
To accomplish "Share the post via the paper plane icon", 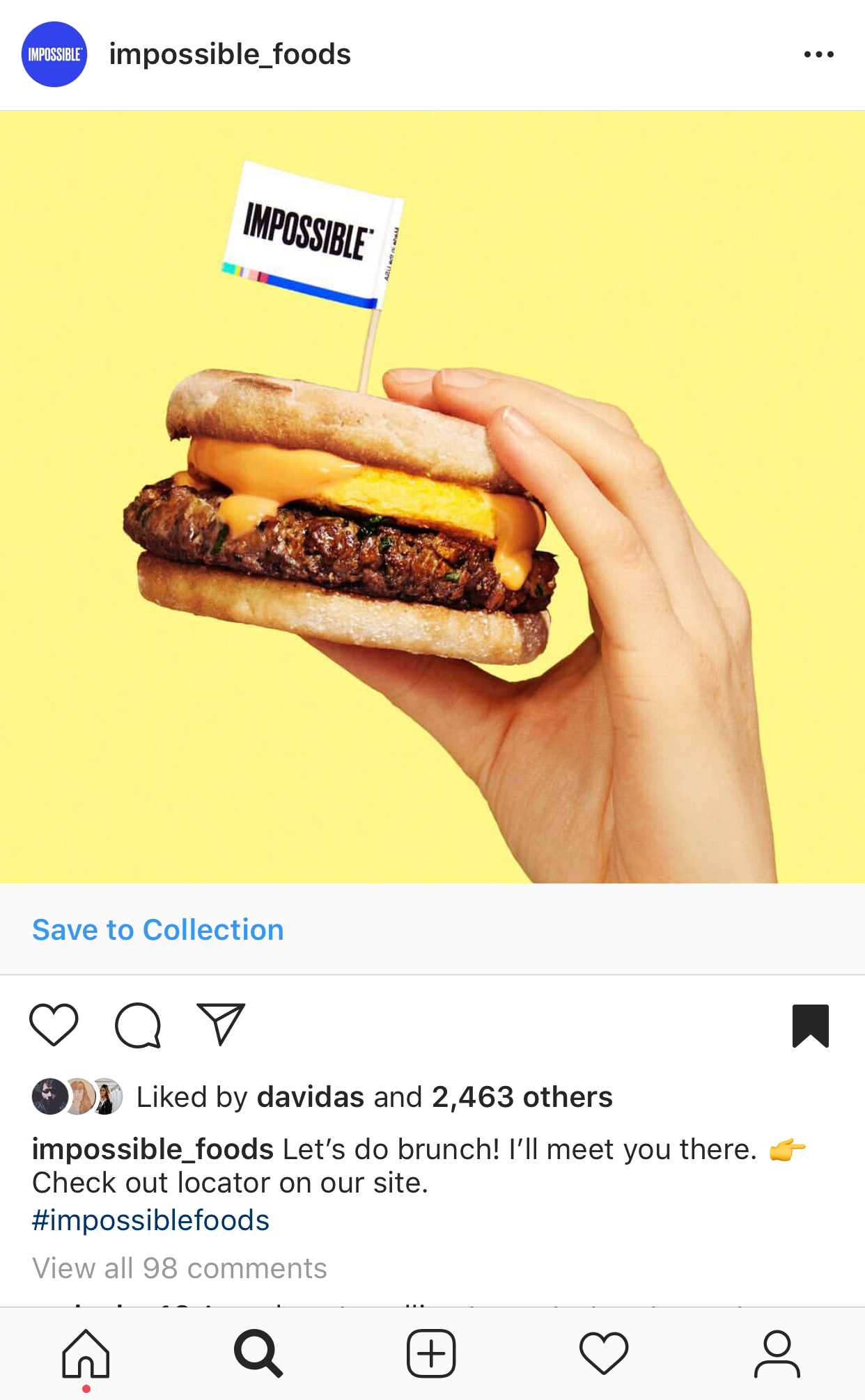I will 221,1025.
